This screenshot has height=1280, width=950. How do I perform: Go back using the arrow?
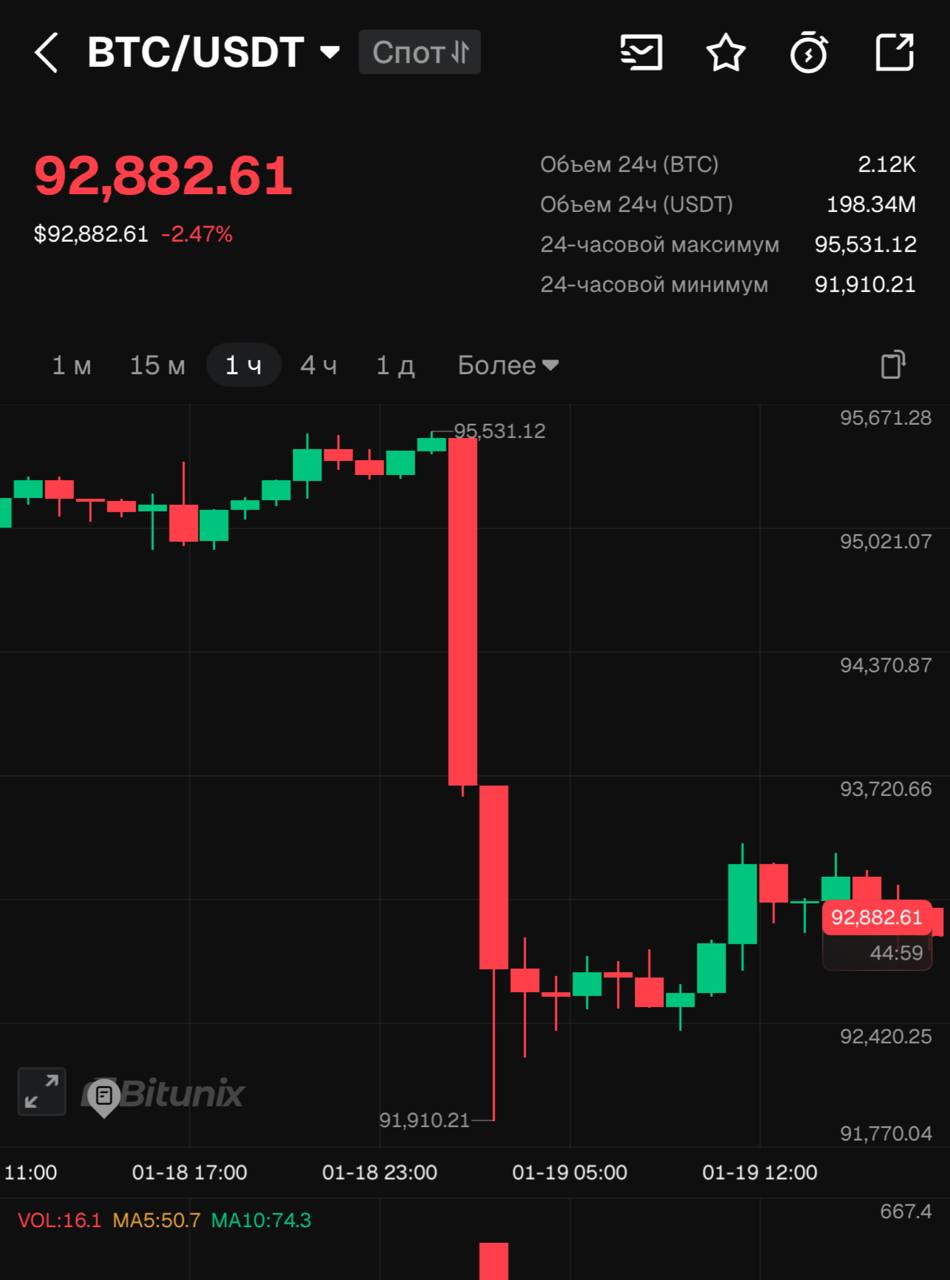click(46, 52)
